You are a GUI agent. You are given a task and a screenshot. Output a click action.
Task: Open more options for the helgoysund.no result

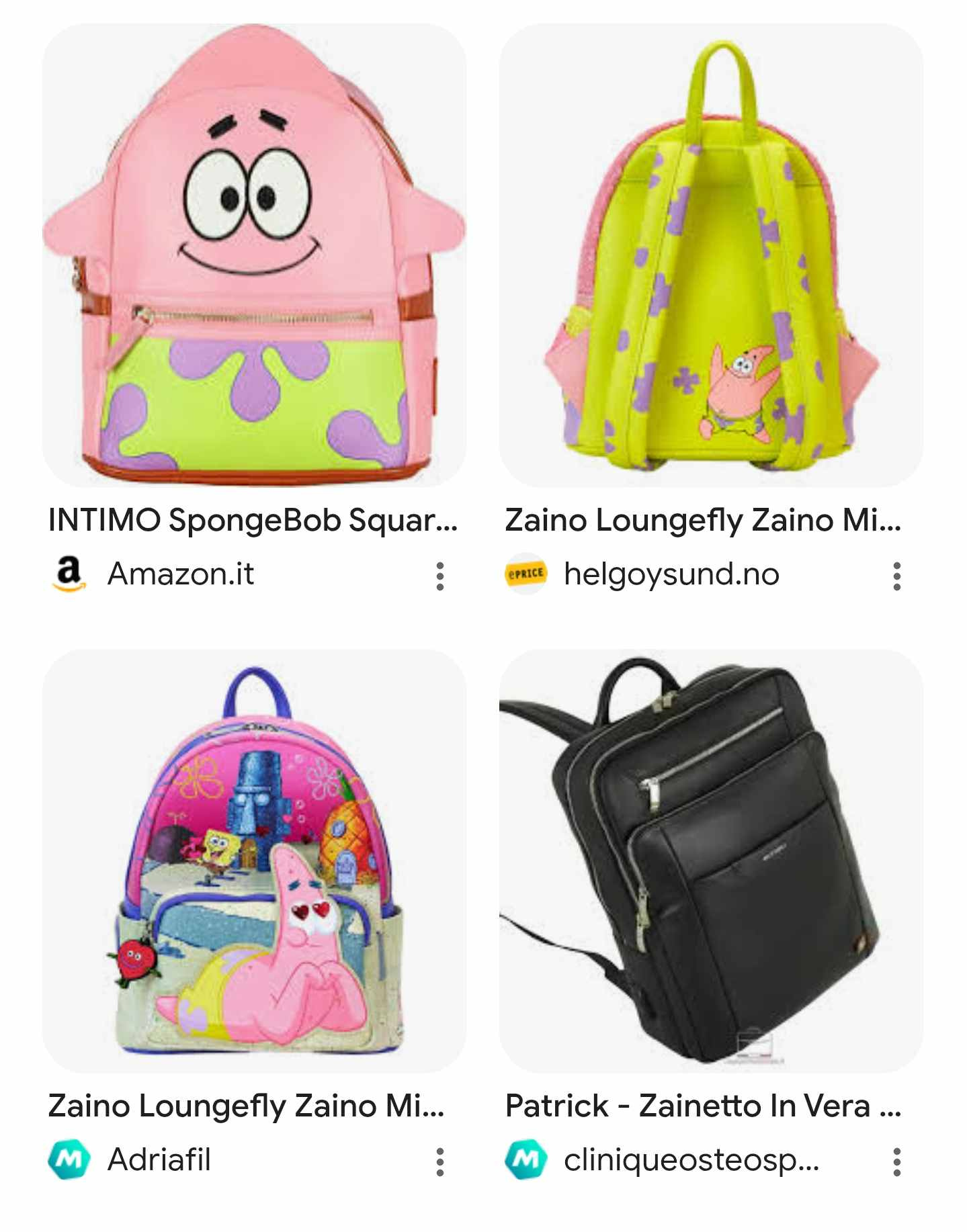(896, 576)
